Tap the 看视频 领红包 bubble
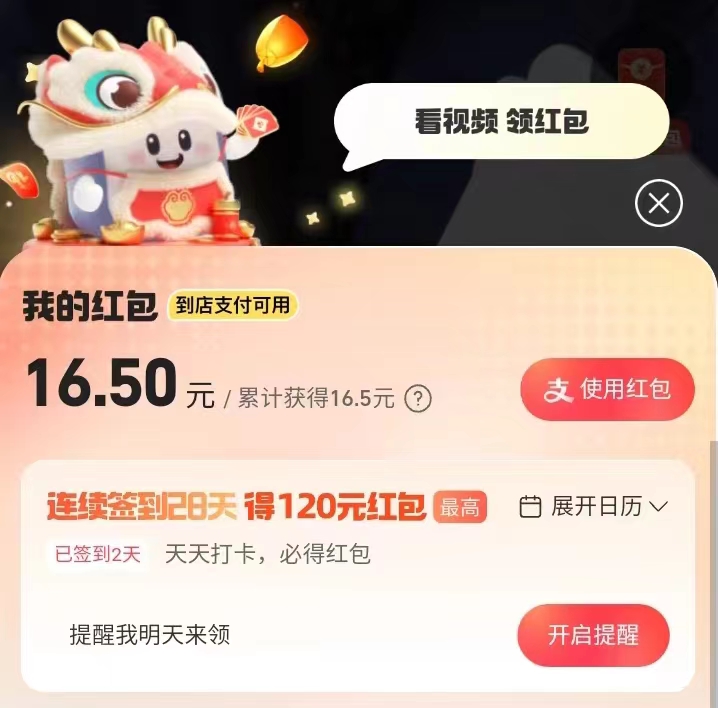The width and height of the screenshot is (718, 708). pos(503,122)
